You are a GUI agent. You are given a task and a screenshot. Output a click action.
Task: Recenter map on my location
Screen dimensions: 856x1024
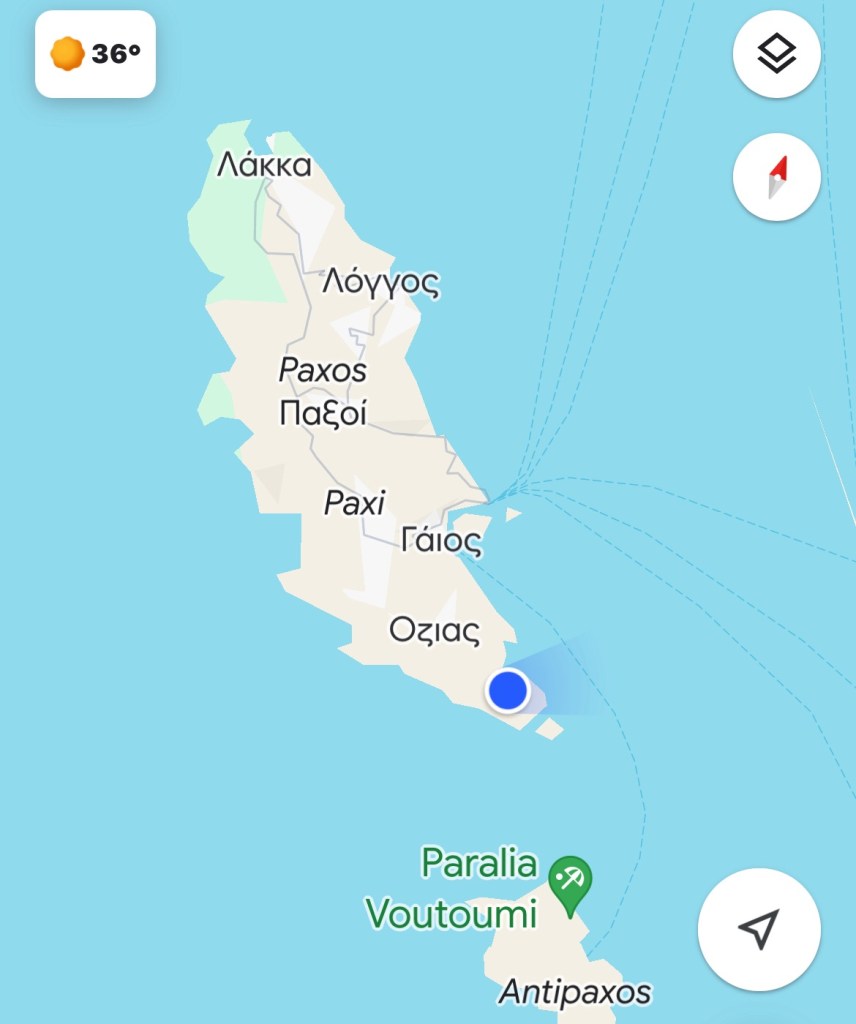[x=759, y=929]
